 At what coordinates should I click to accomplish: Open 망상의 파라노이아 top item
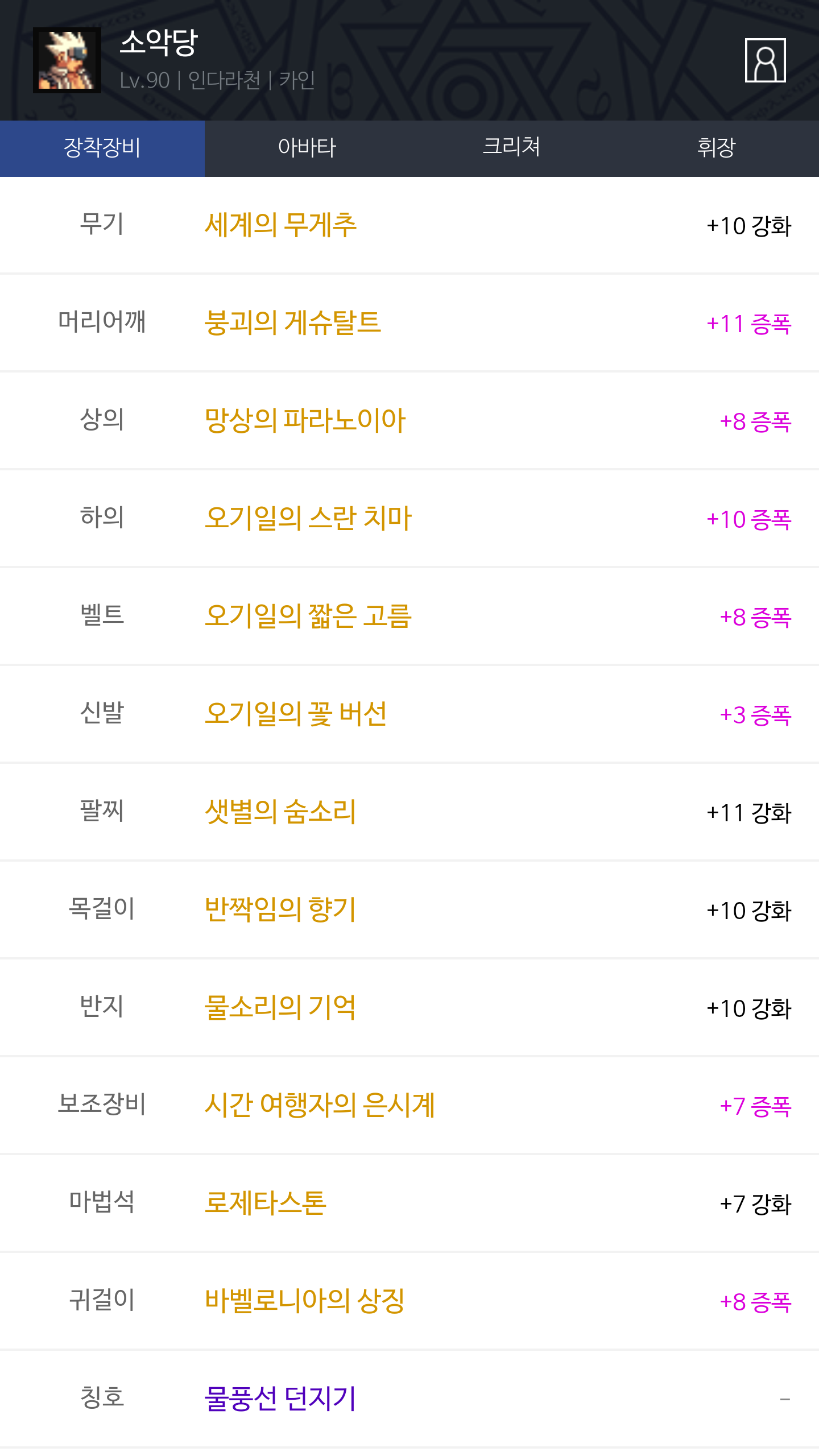[305, 421]
